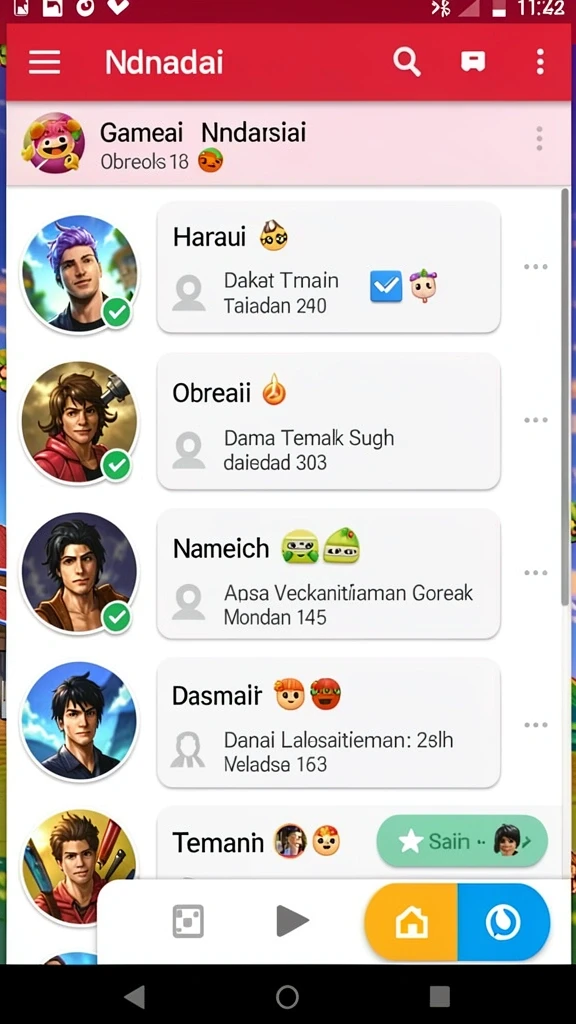Tap the play icon in bottom bar
Viewport: 576px width, 1024px height.
point(292,921)
